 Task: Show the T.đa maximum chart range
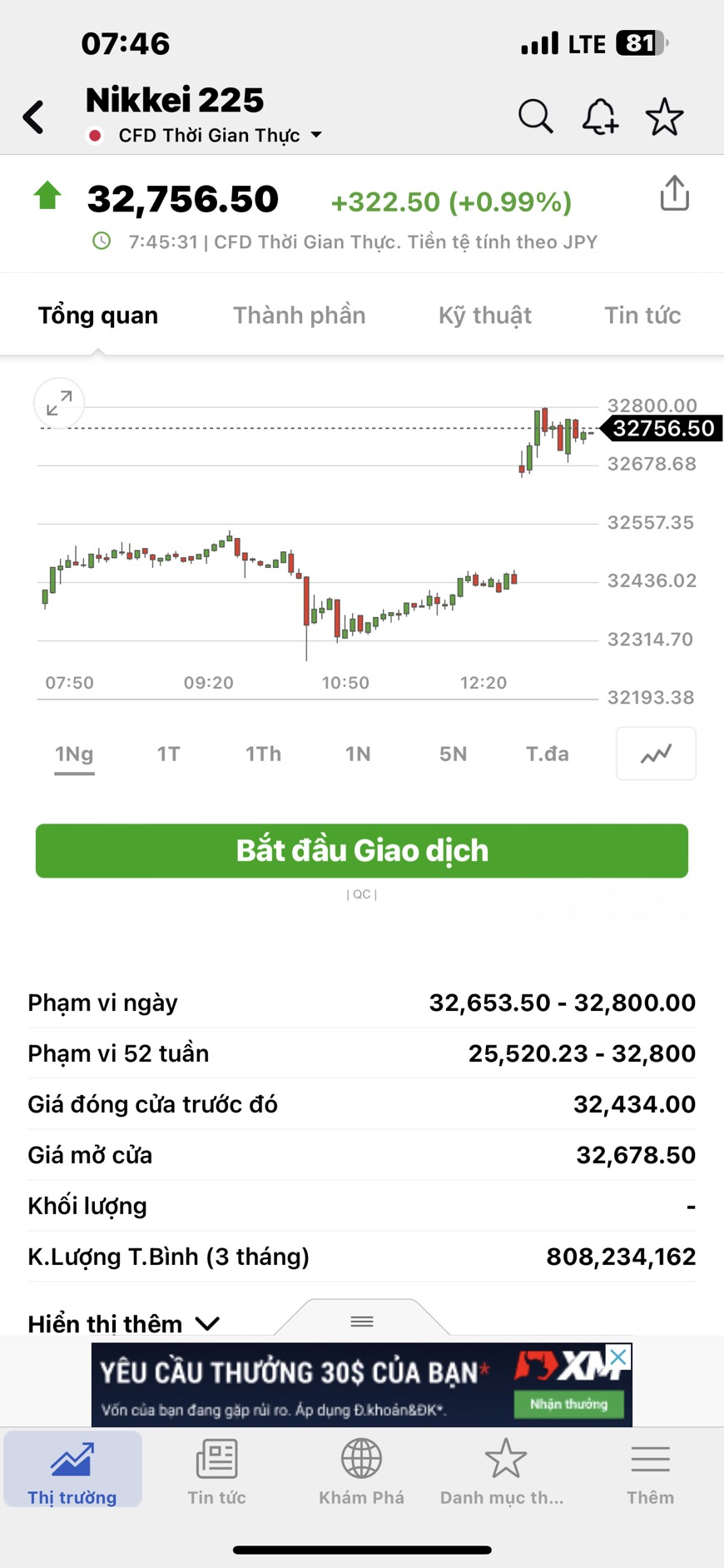548,754
